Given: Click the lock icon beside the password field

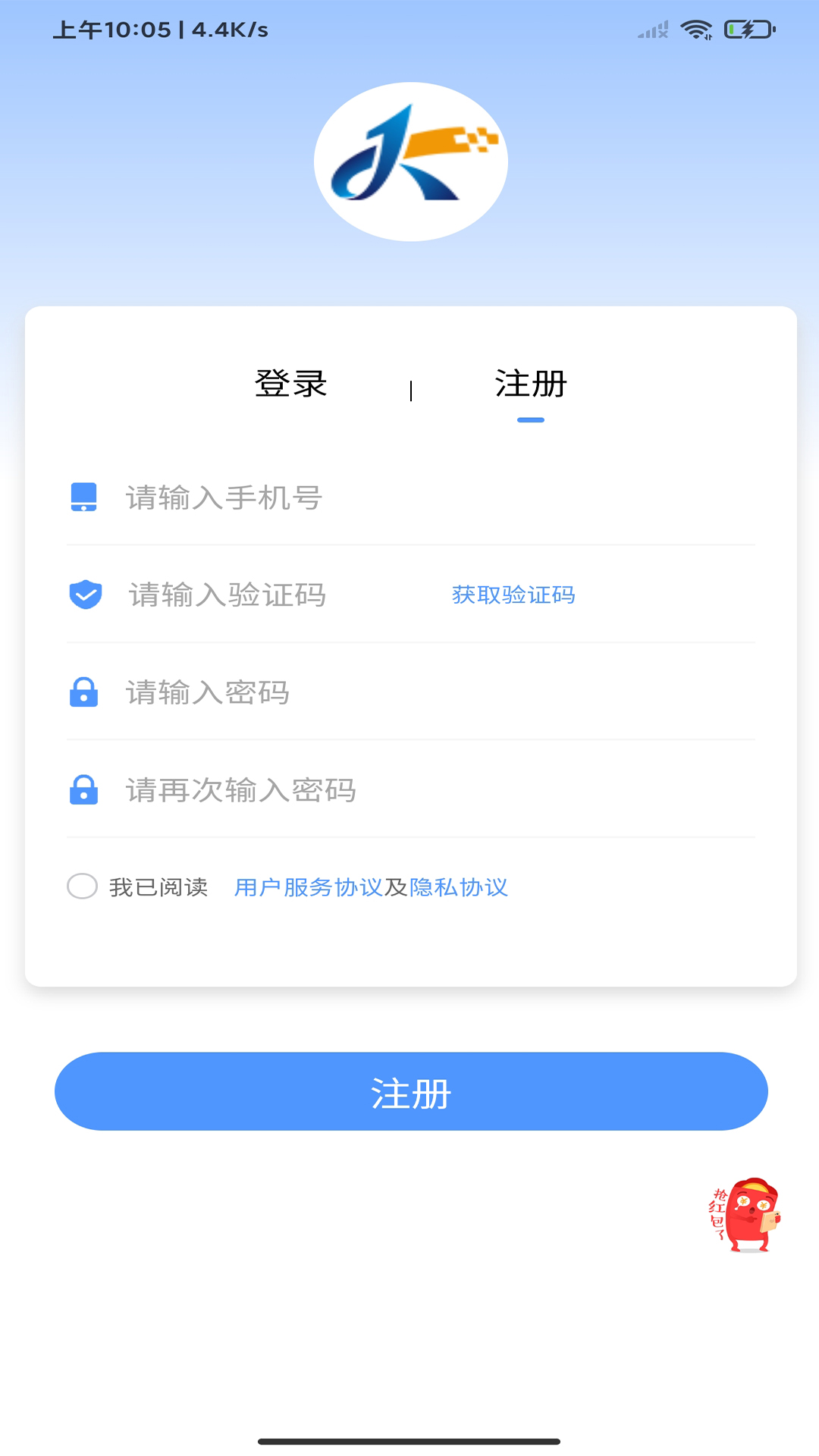Looking at the screenshot, I should click(x=84, y=692).
